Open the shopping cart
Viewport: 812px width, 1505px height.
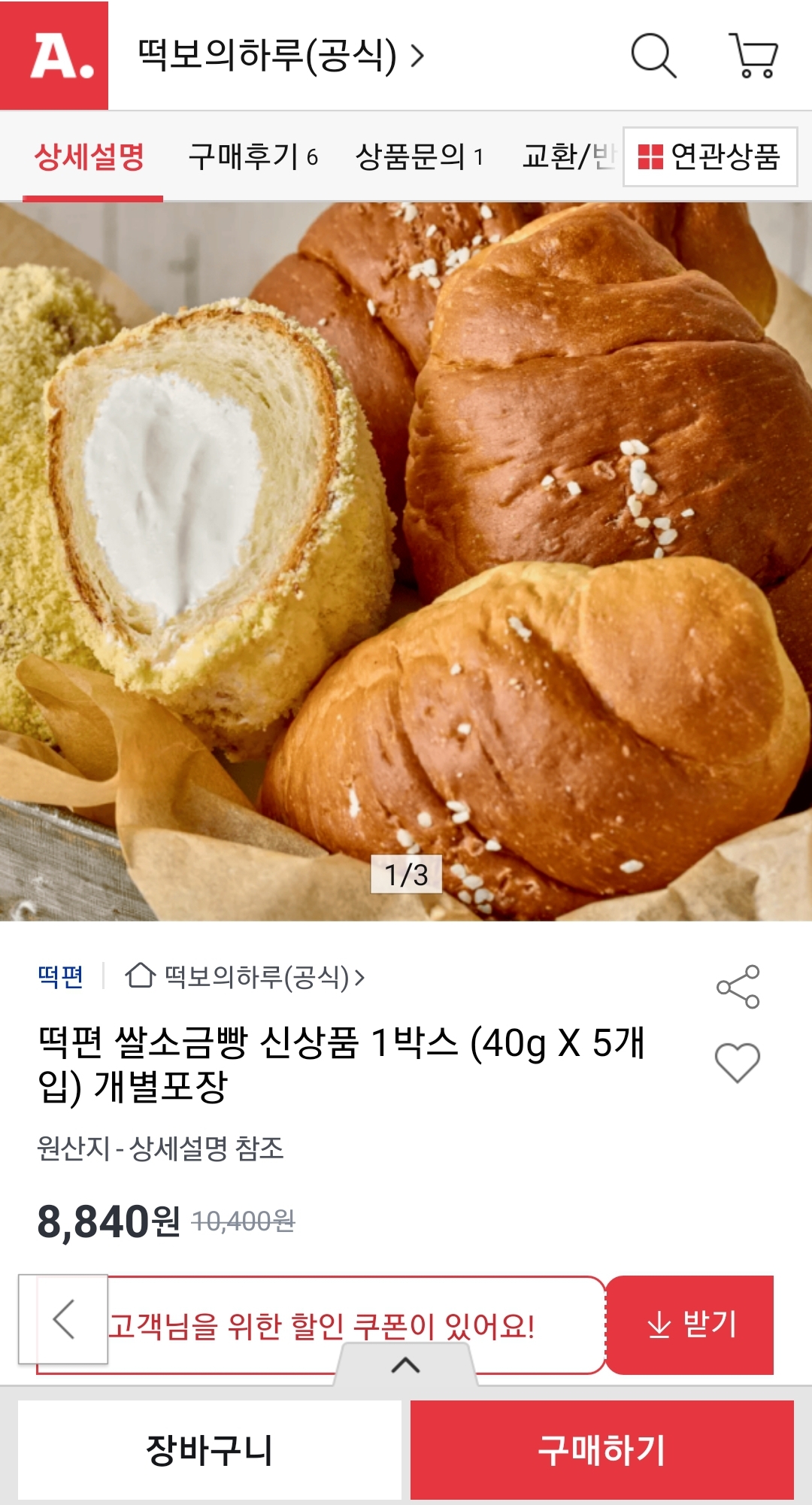coord(753,56)
